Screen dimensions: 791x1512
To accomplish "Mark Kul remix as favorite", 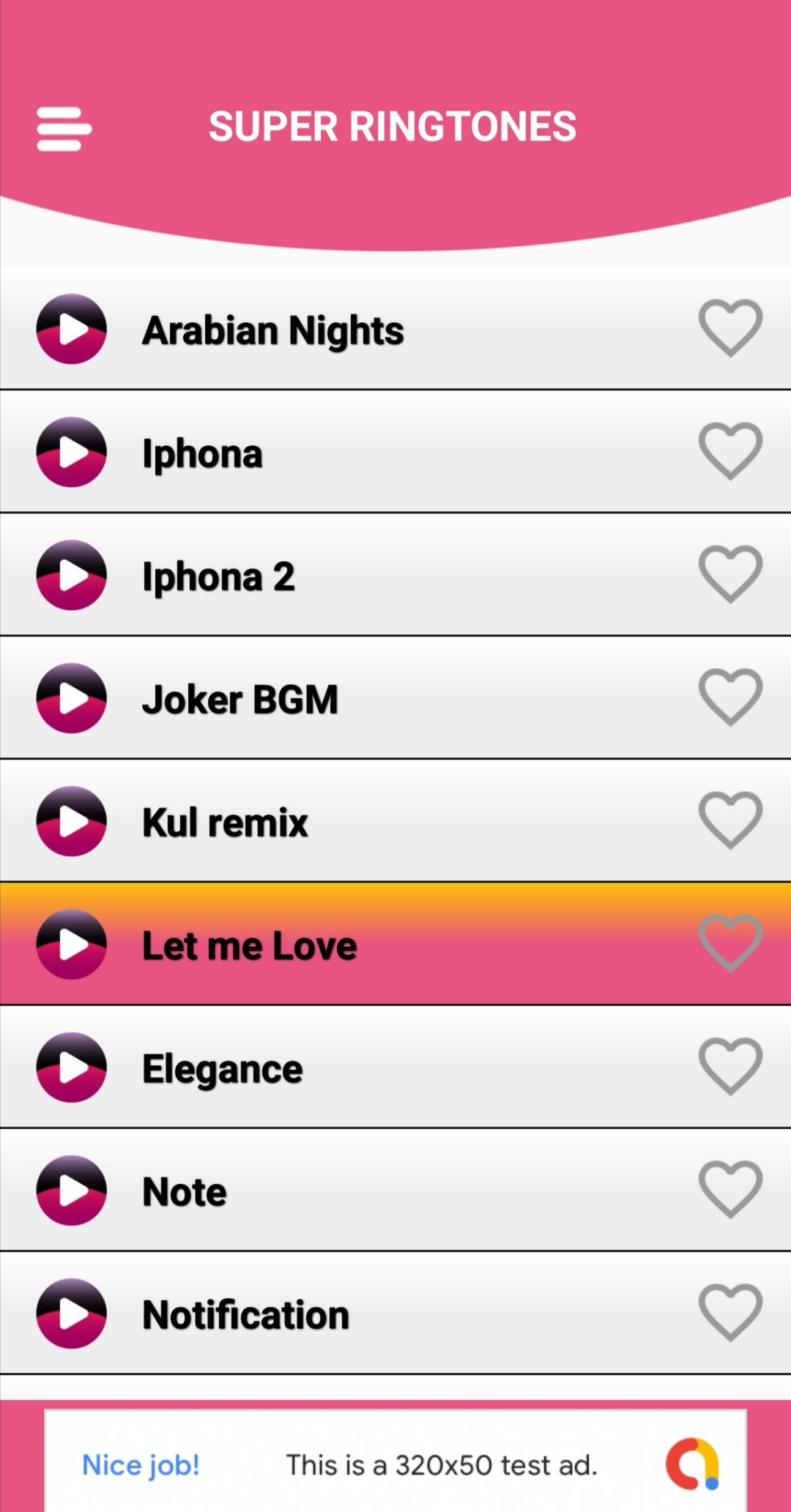I will pyautogui.click(x=730, y=820).
